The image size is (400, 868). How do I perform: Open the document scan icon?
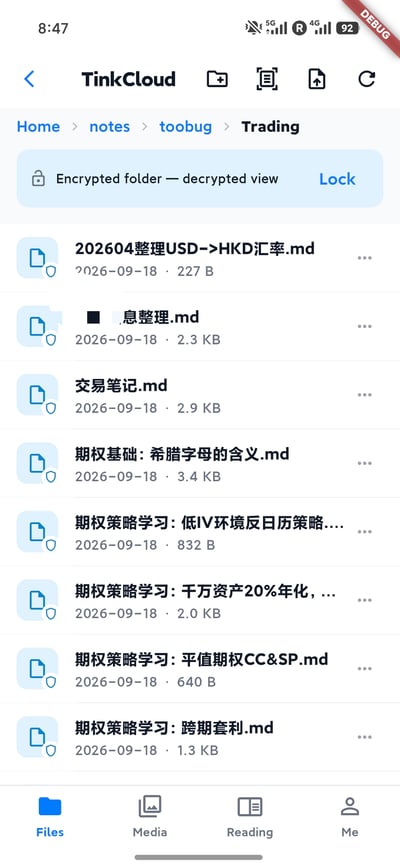tap(267, 79)
